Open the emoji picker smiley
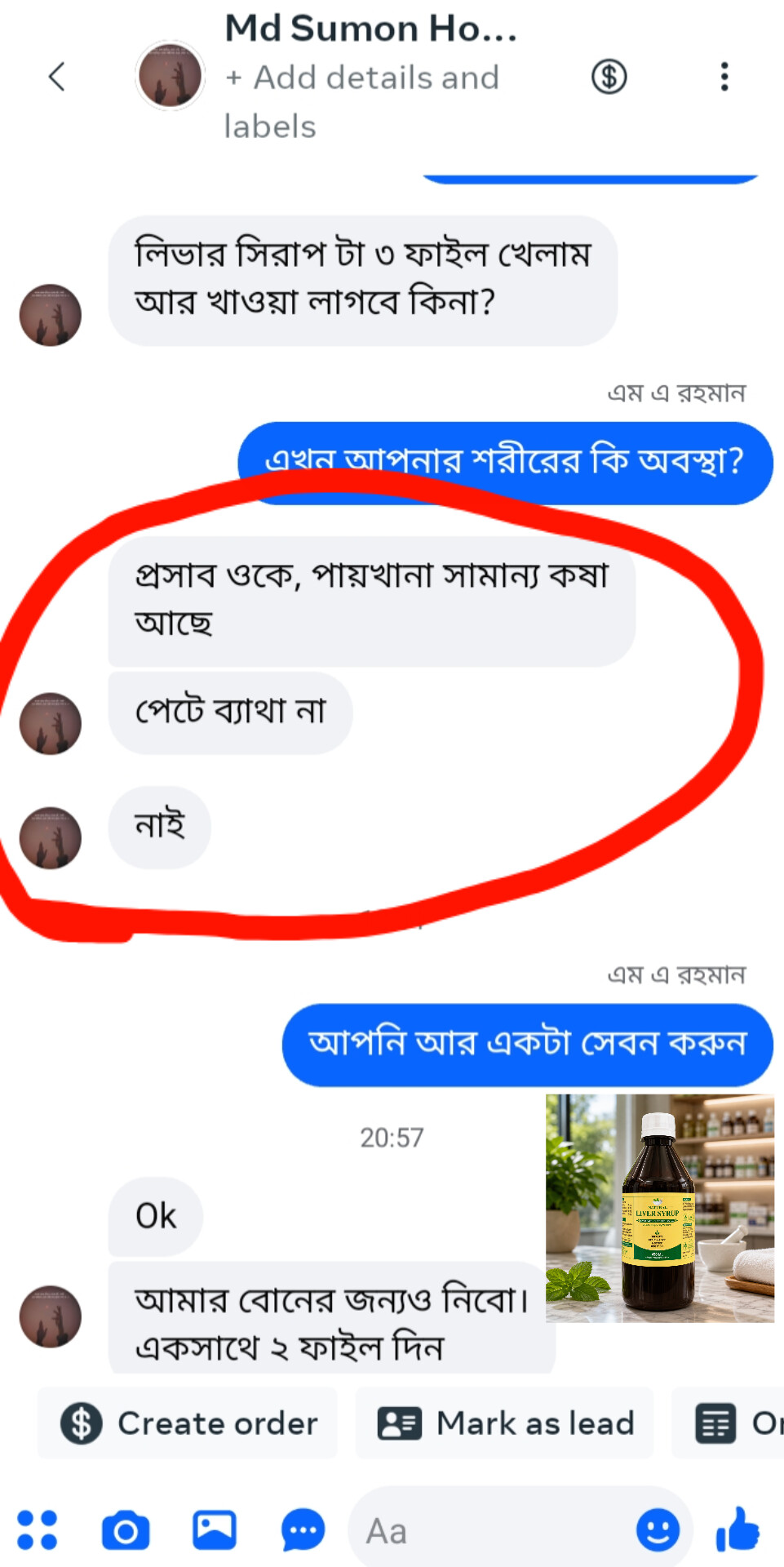Viewport: 784px width, 1567px height. (658, 1530)
